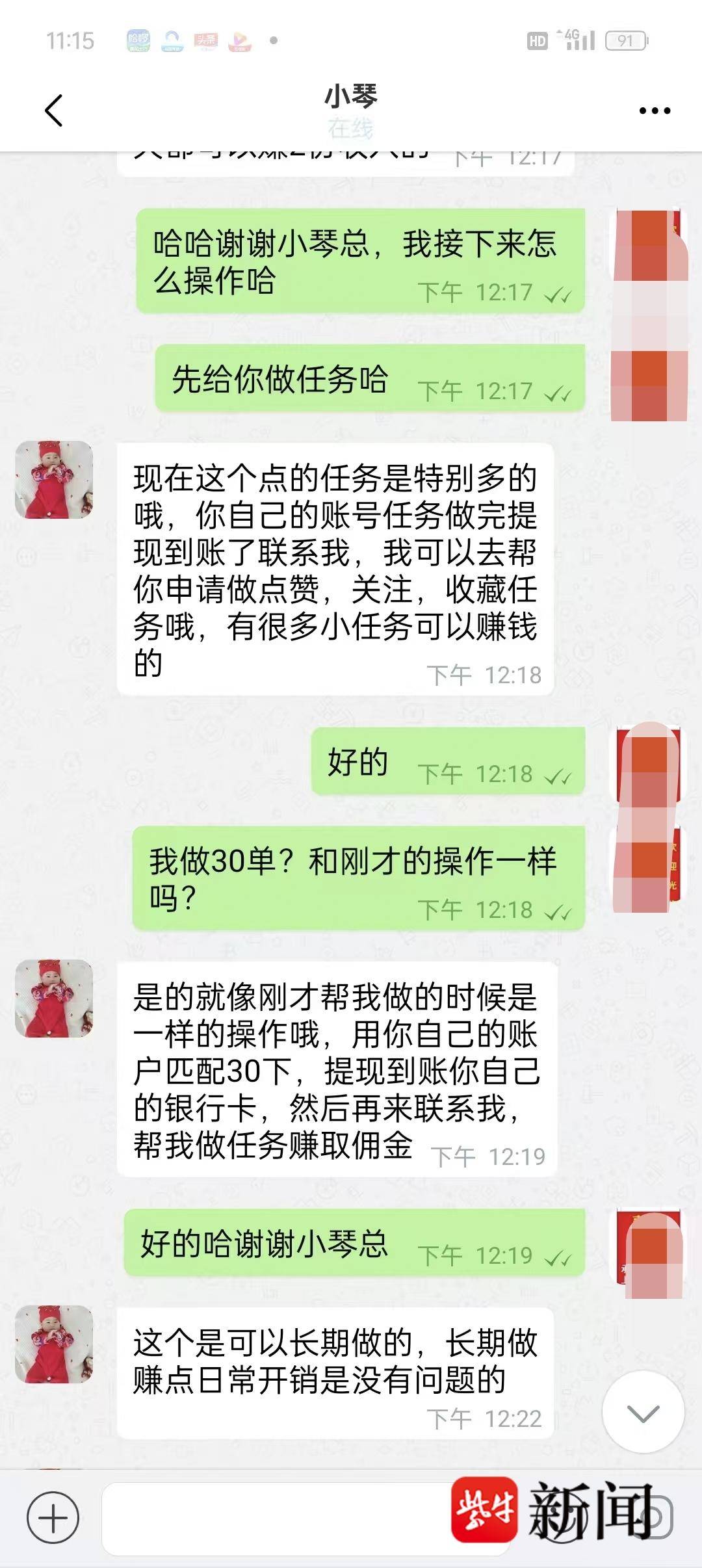Tap the message input field
Image resolution: width=702 pixels, height=1568 pixels.
273,1519
